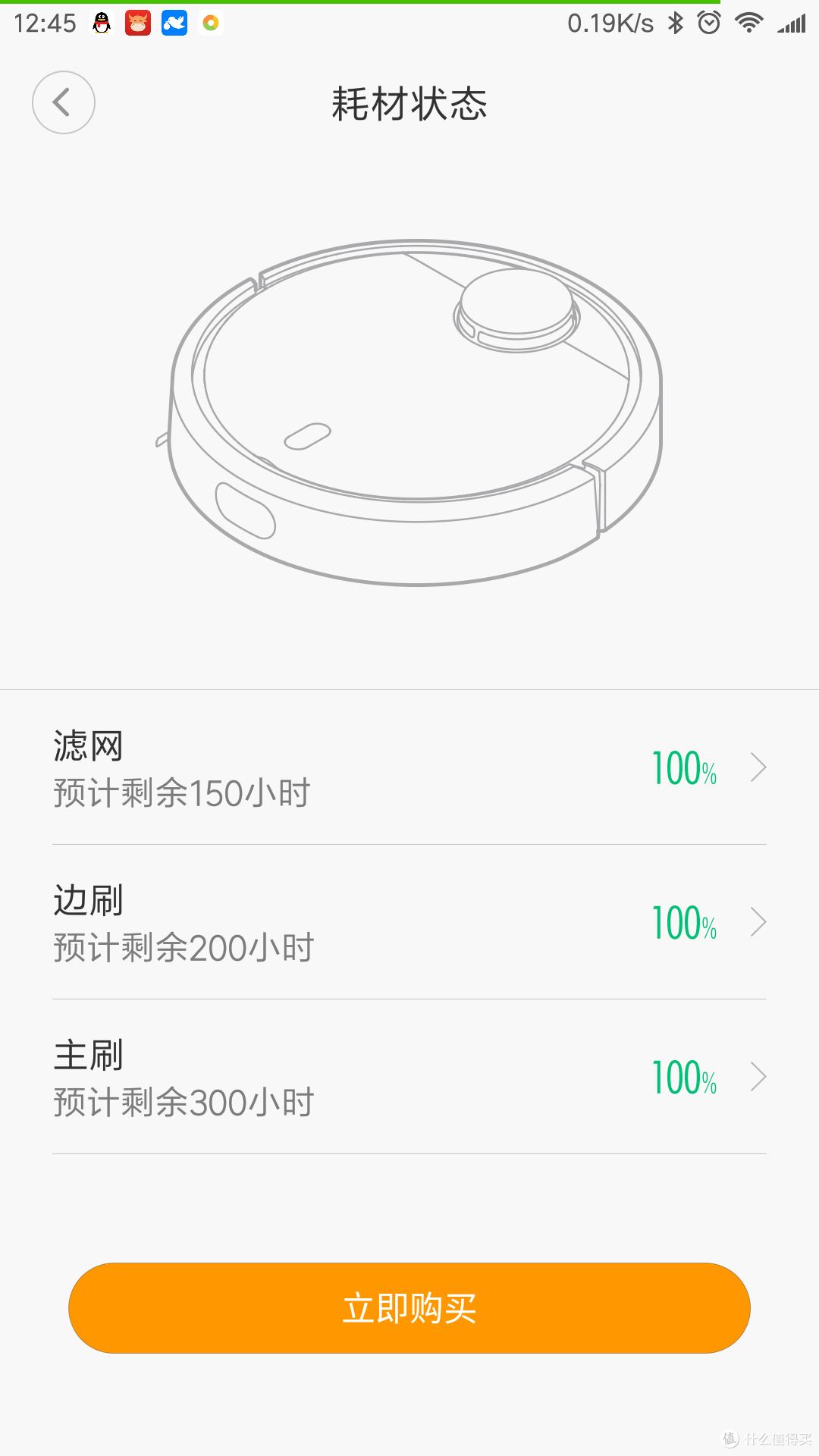Tap the back arrow at top left
This screenshot has width=819, height=1456.
(x=63, y=102)
